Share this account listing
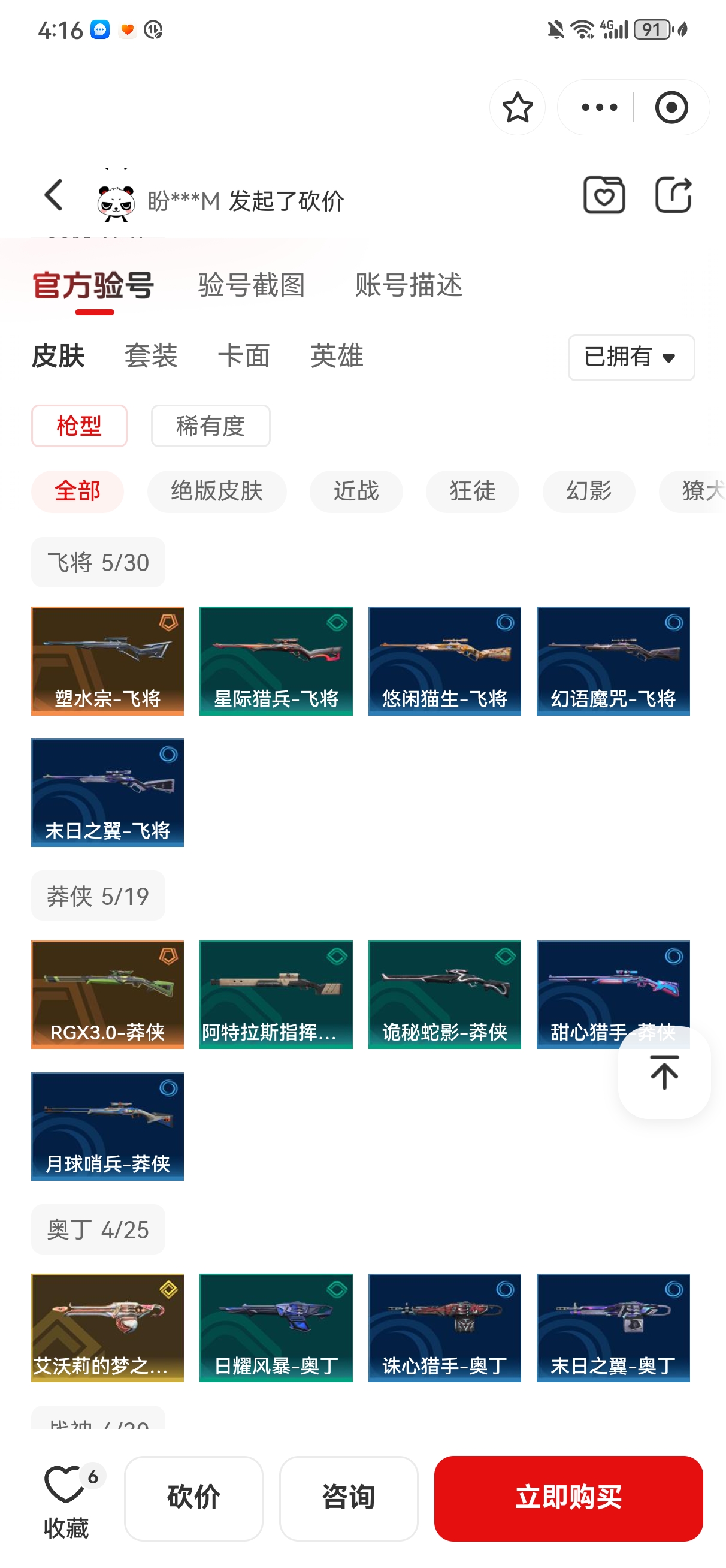Screen dimensions: 726x1568 [673, 195]
